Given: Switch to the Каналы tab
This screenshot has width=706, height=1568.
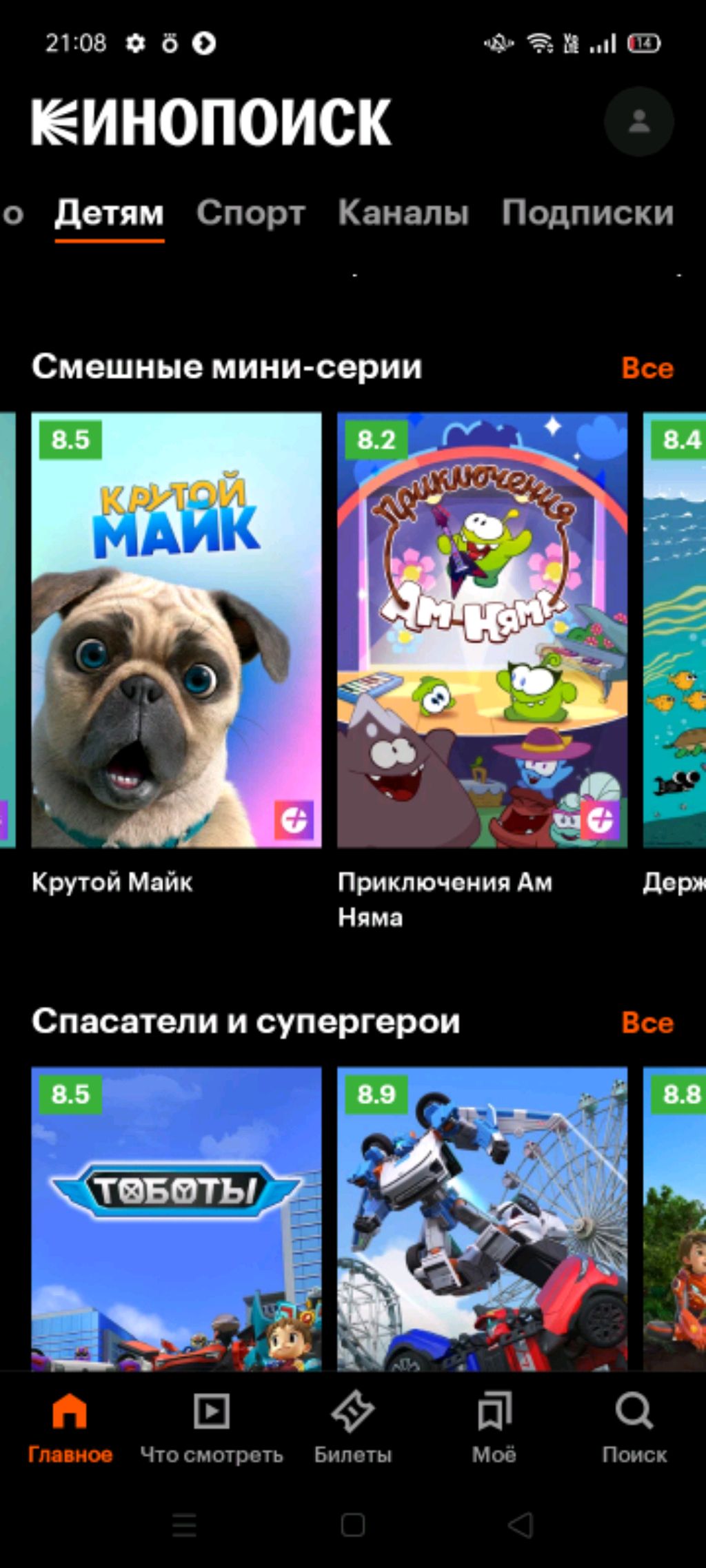Looking at the screenshot, I should pos(403,213).
